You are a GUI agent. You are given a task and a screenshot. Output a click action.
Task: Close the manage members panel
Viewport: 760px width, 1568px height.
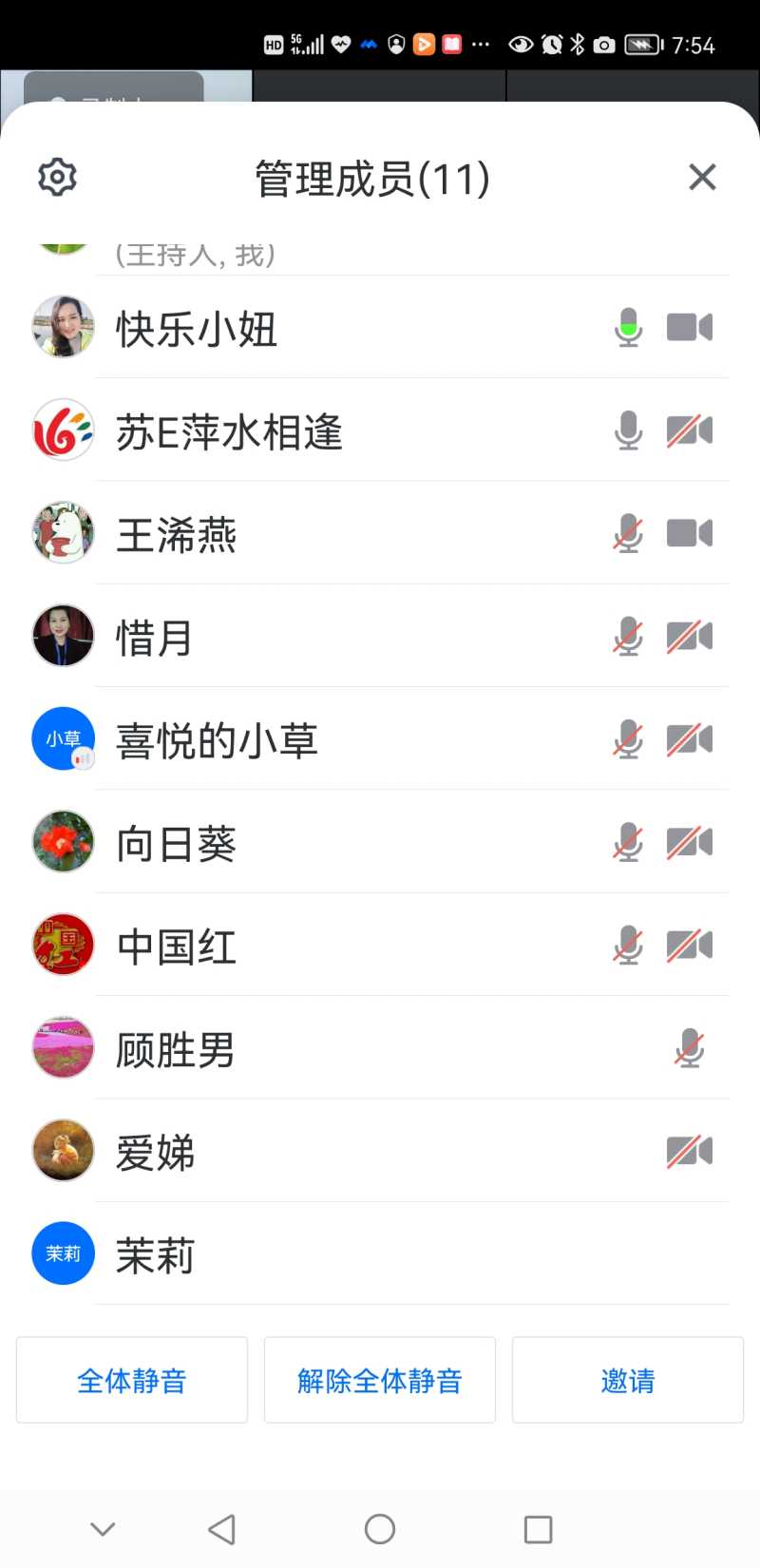(702, 177)
